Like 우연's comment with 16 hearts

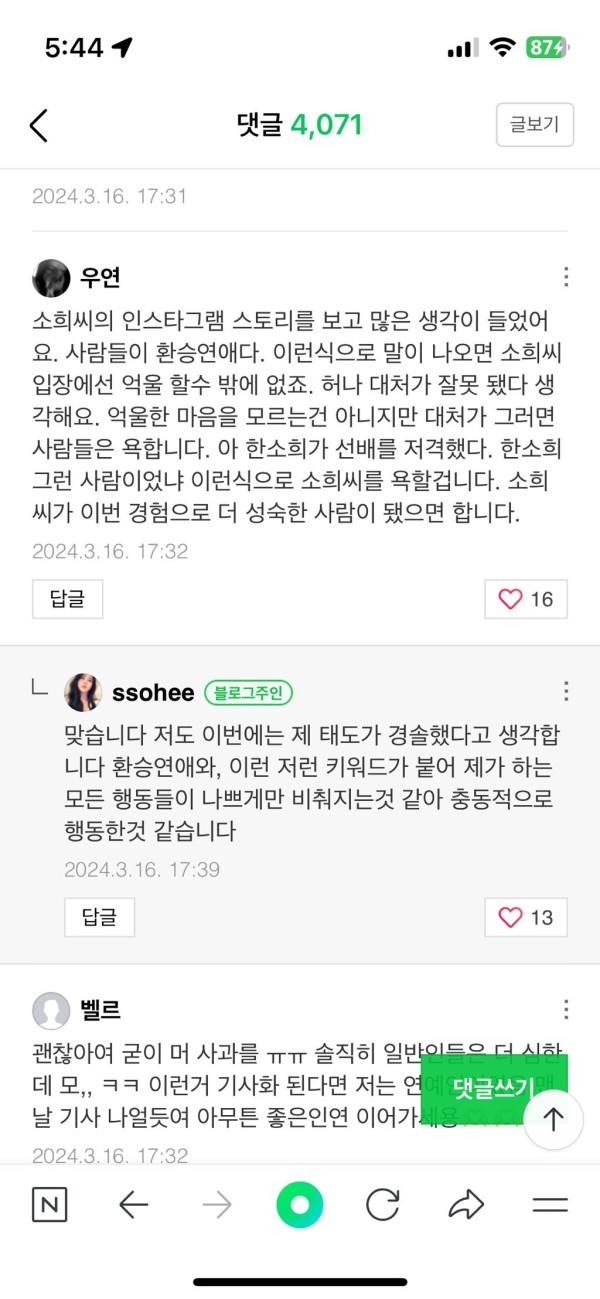tap(525, 599)
